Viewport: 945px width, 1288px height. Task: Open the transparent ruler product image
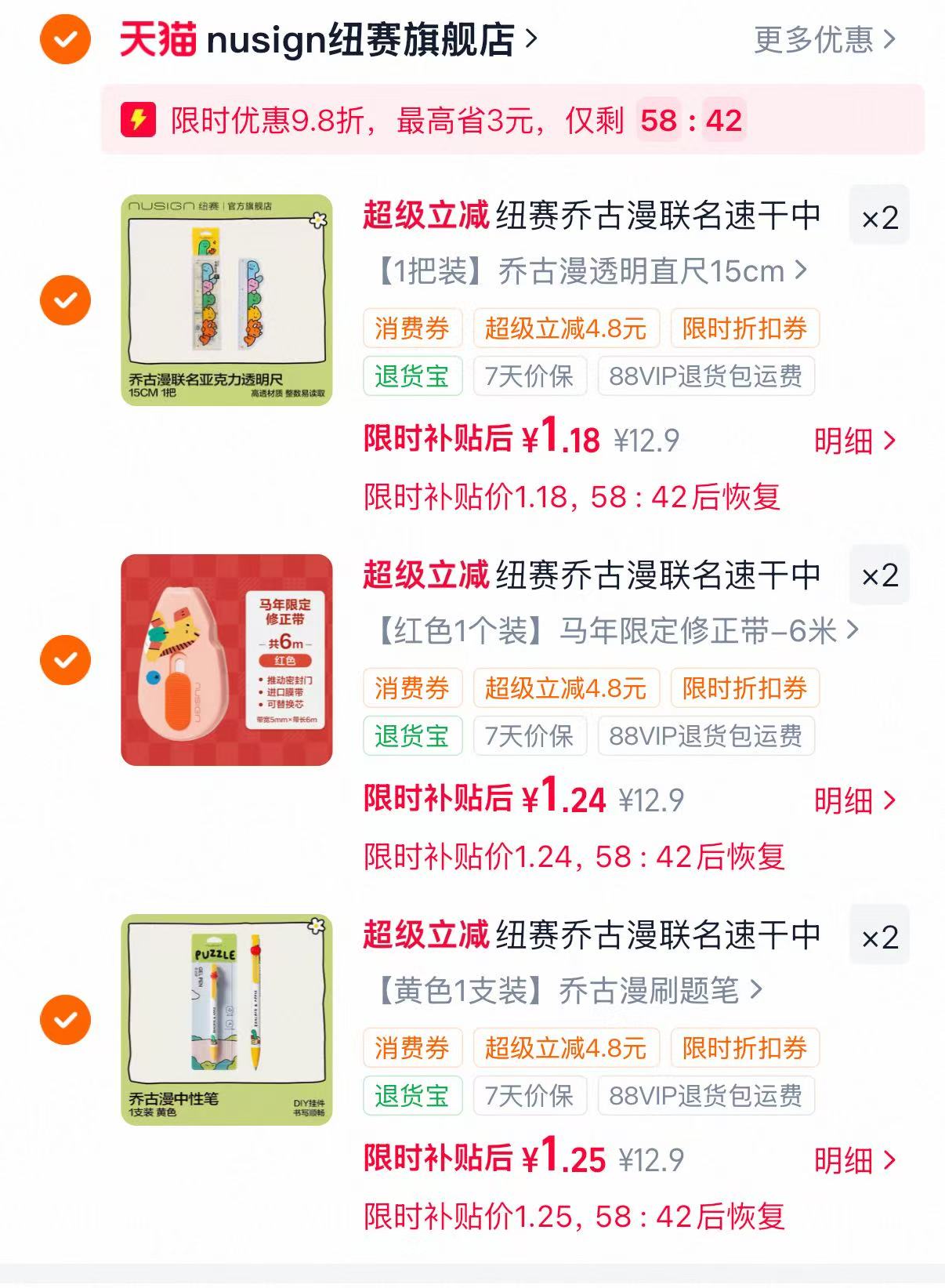[226, 300]
